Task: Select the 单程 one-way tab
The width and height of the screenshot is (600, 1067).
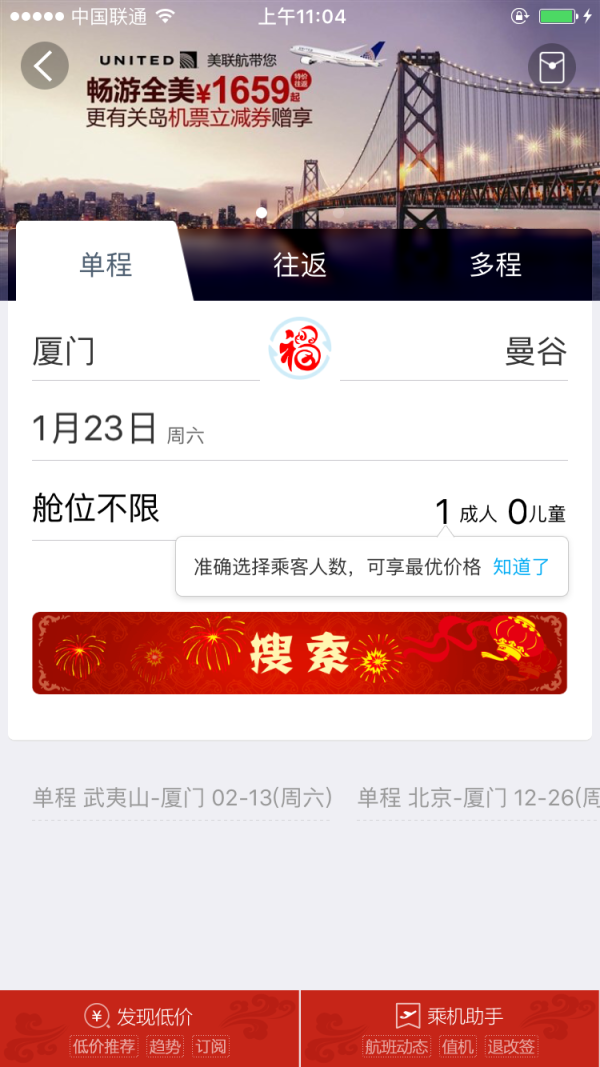Action: [x=105, y=264]
